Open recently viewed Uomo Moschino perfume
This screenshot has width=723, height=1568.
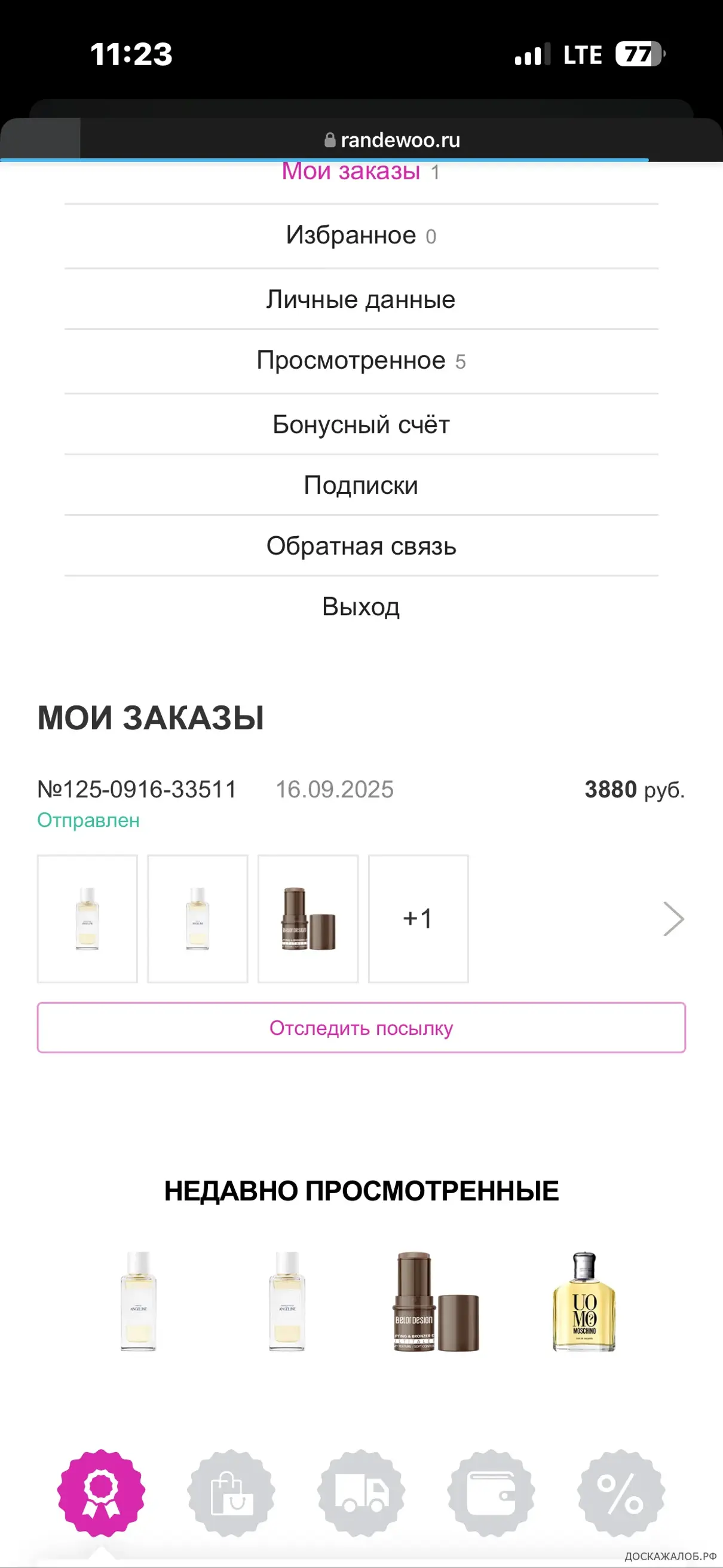tap(584, 1302)
